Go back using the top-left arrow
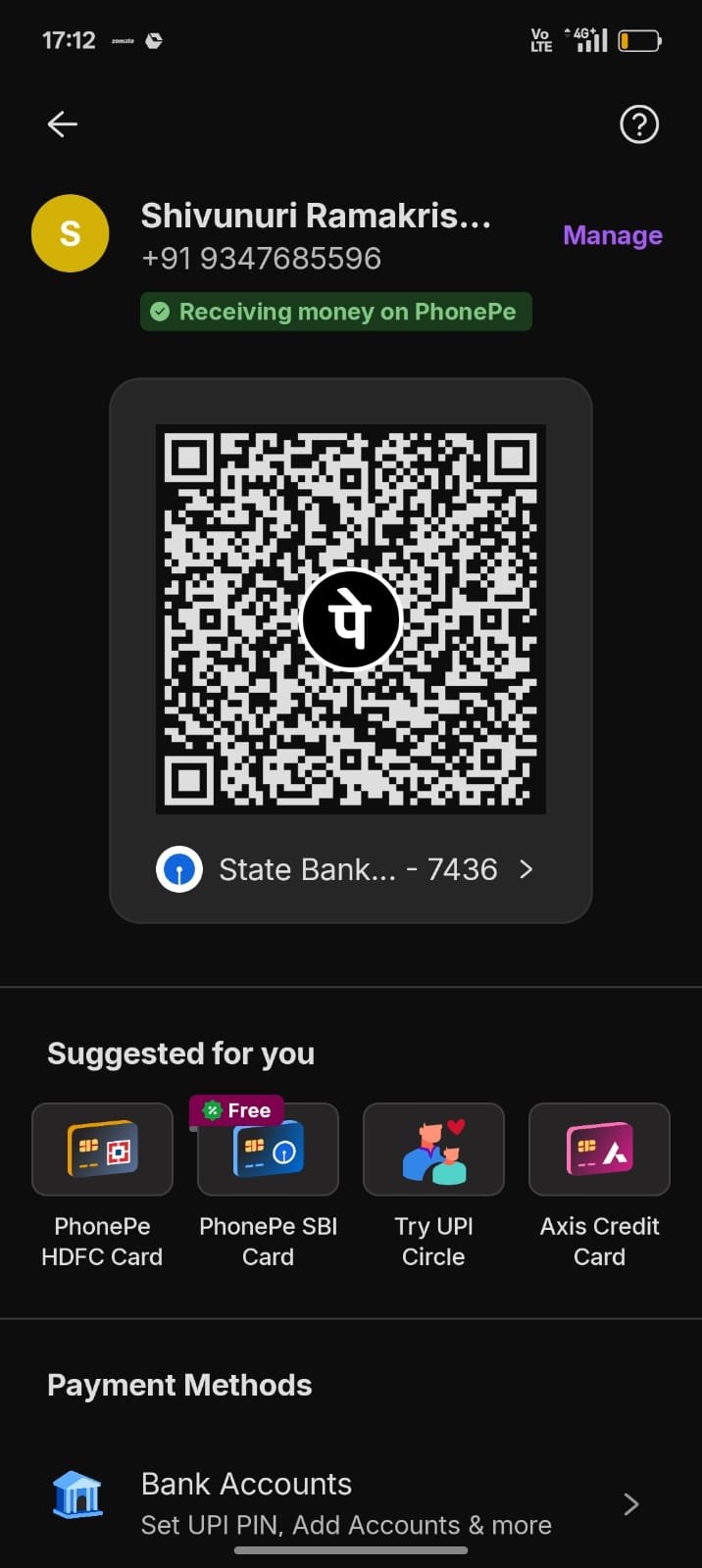 (63, 124)
